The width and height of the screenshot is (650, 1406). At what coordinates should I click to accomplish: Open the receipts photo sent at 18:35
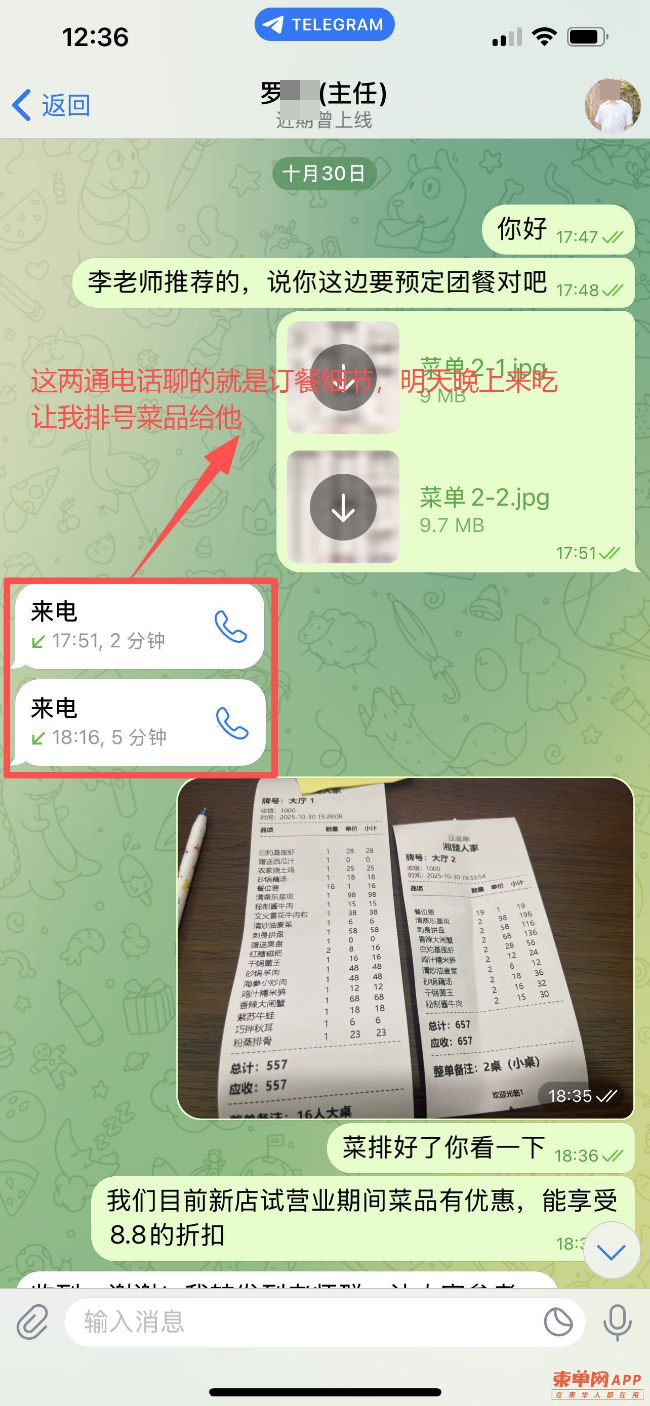point(405,947)
